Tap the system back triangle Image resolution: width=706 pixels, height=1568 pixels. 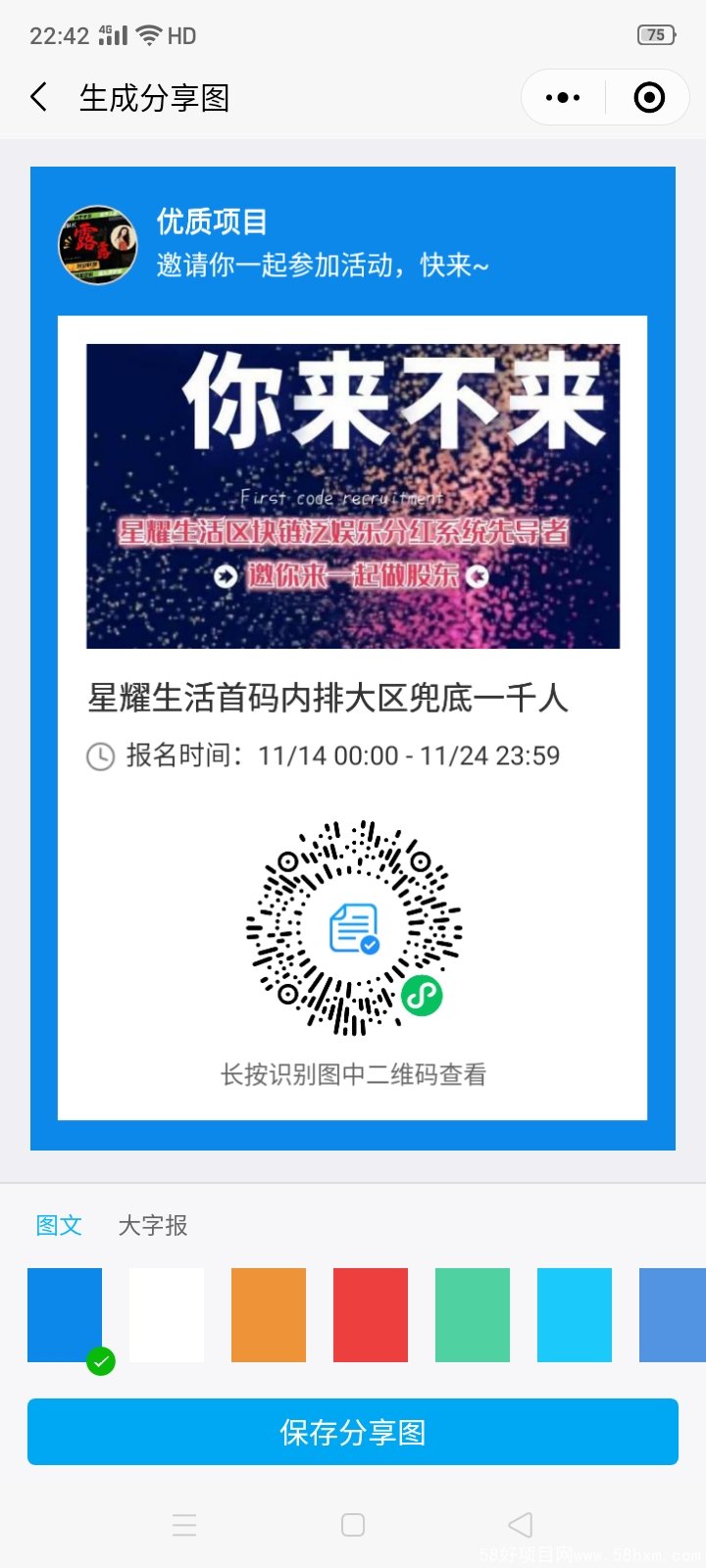[521, 1525]
